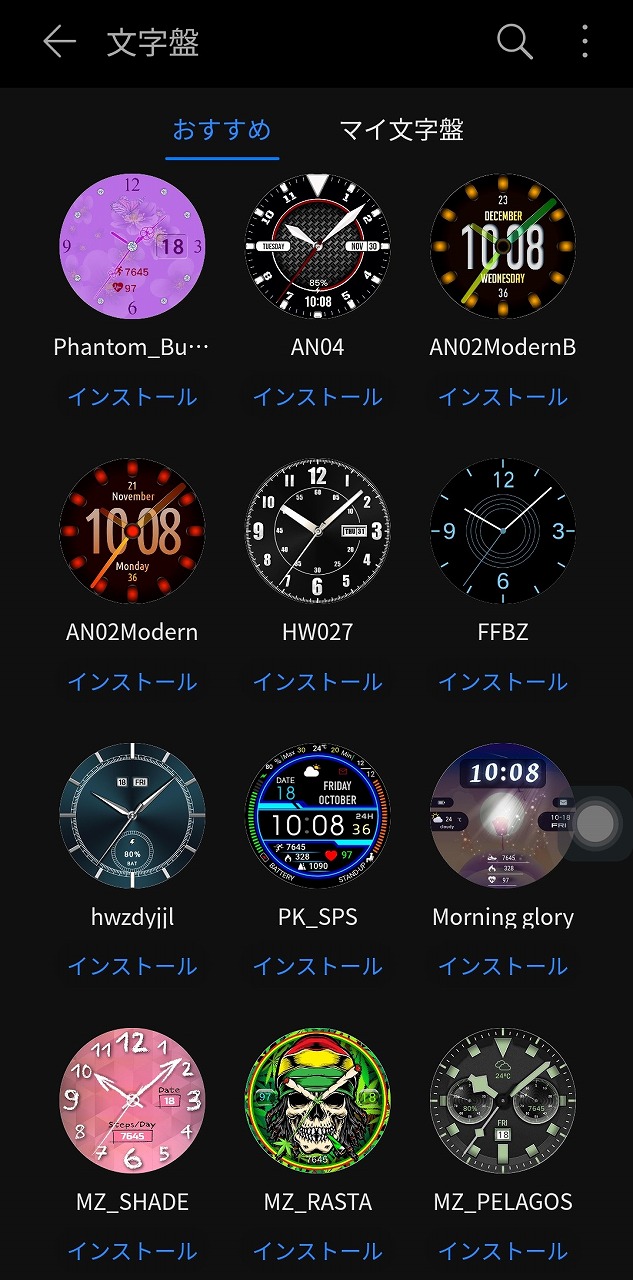Open the search icon
The image size is (633, 1280).
pyautogui.click(x=515, y=42)
